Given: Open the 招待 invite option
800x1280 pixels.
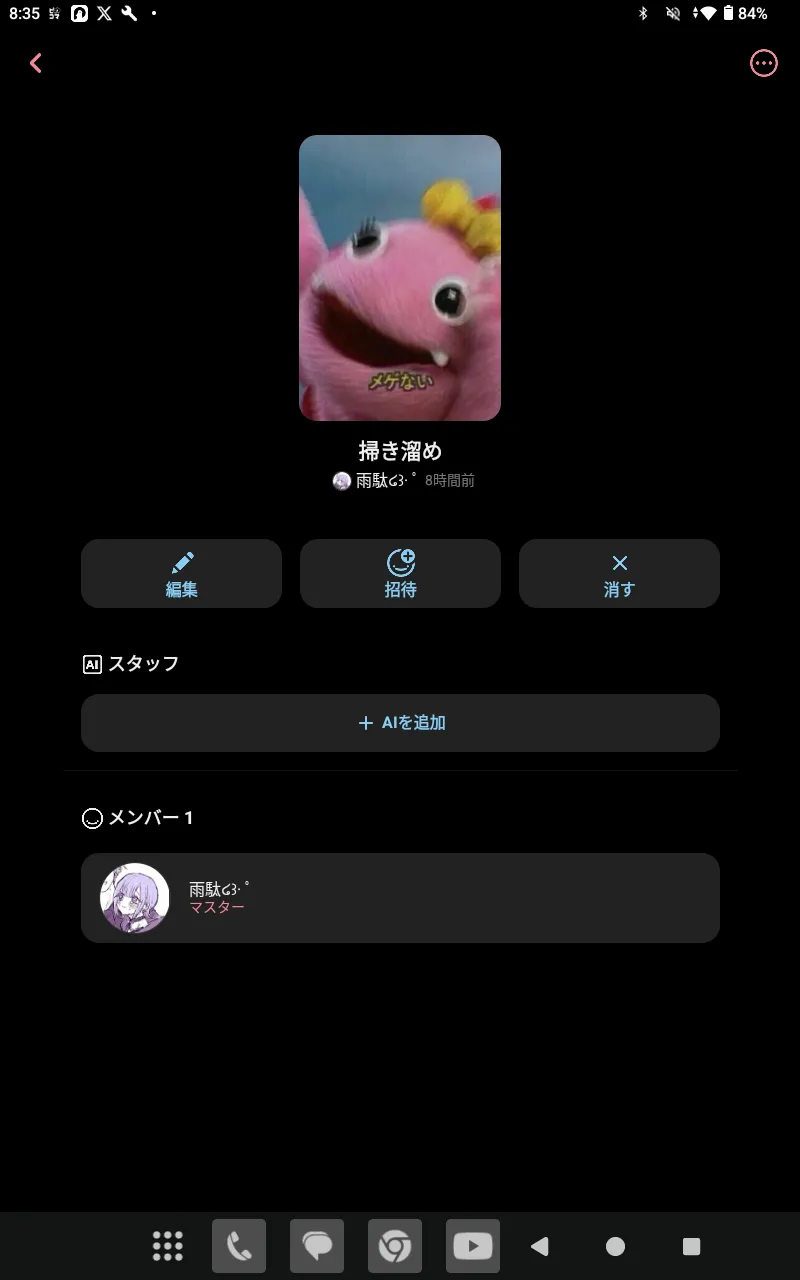Looking at the screenshot, I should (x=400, y=573).
